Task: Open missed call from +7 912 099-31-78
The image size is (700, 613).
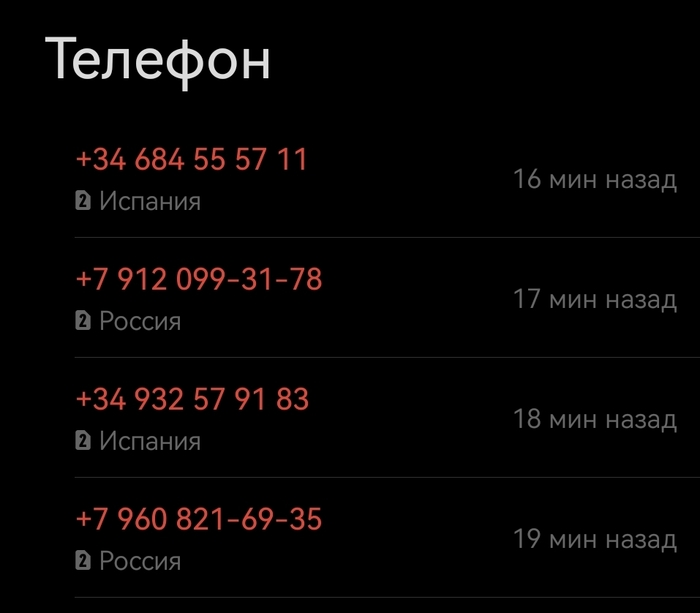Action: (199, 280)
